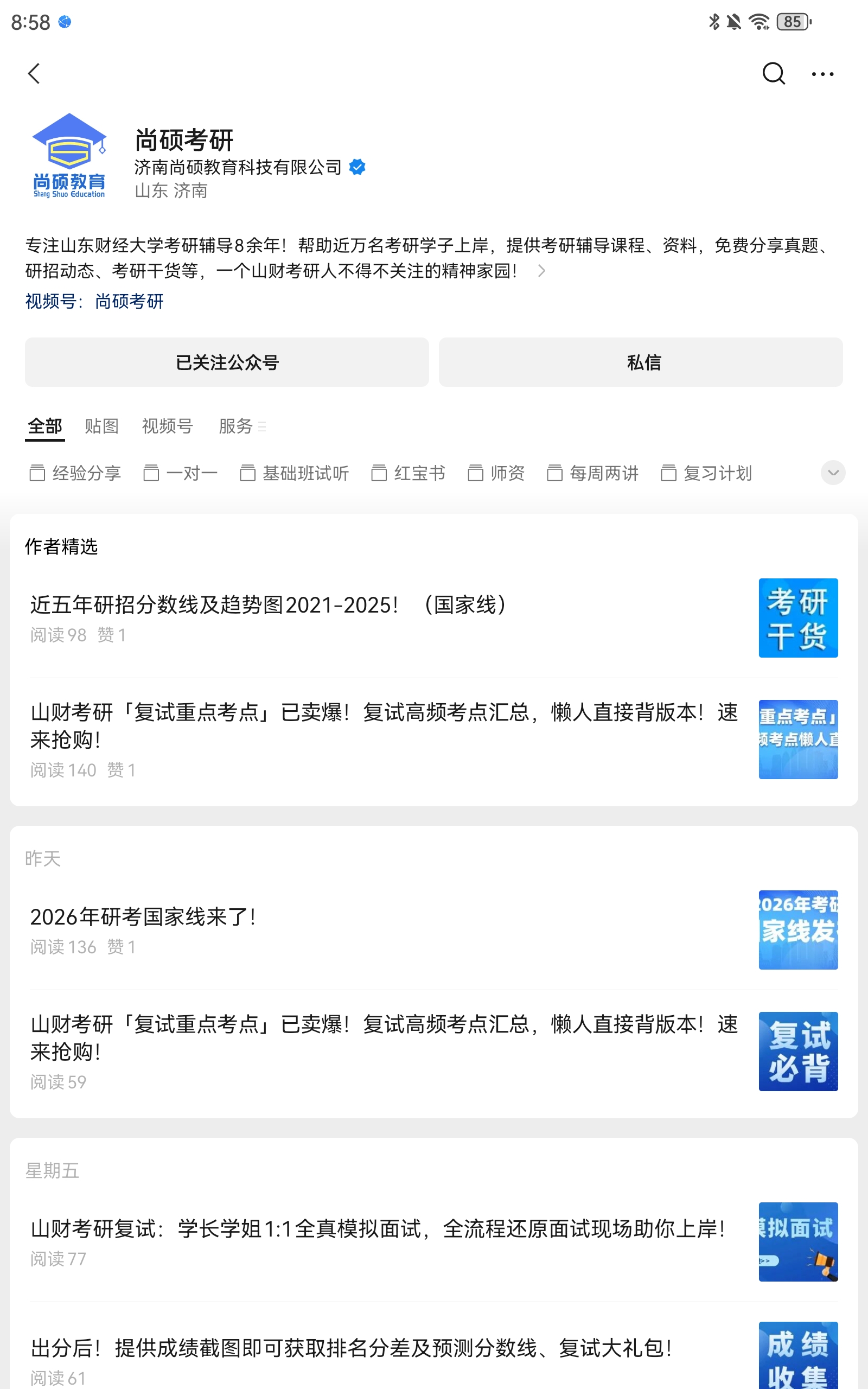The width and height of the screenshot is (868, 1389).
Task: Switch to the 全部 tab
Action: (x=46, y=426)
